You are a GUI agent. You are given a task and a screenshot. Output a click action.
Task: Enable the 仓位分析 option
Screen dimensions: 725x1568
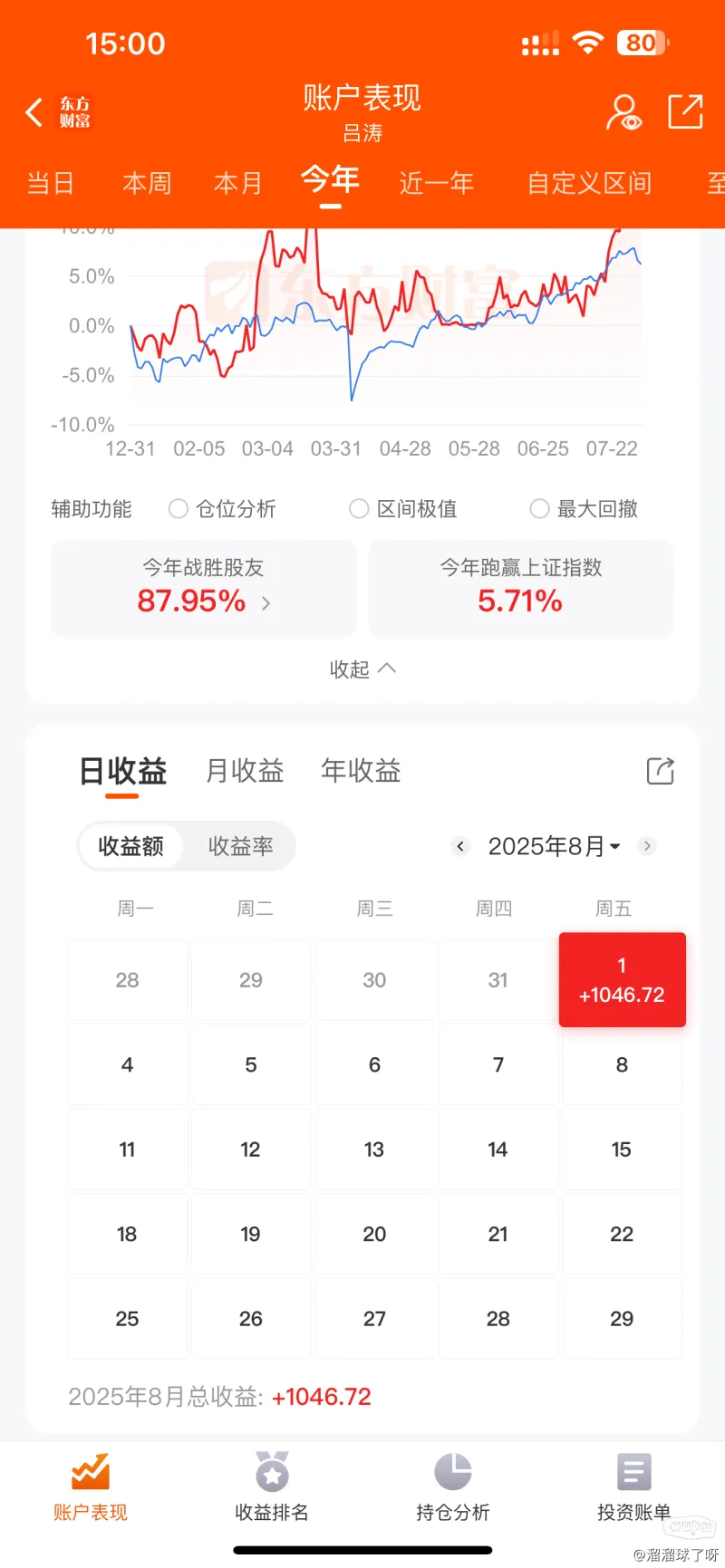pos(179,509)
